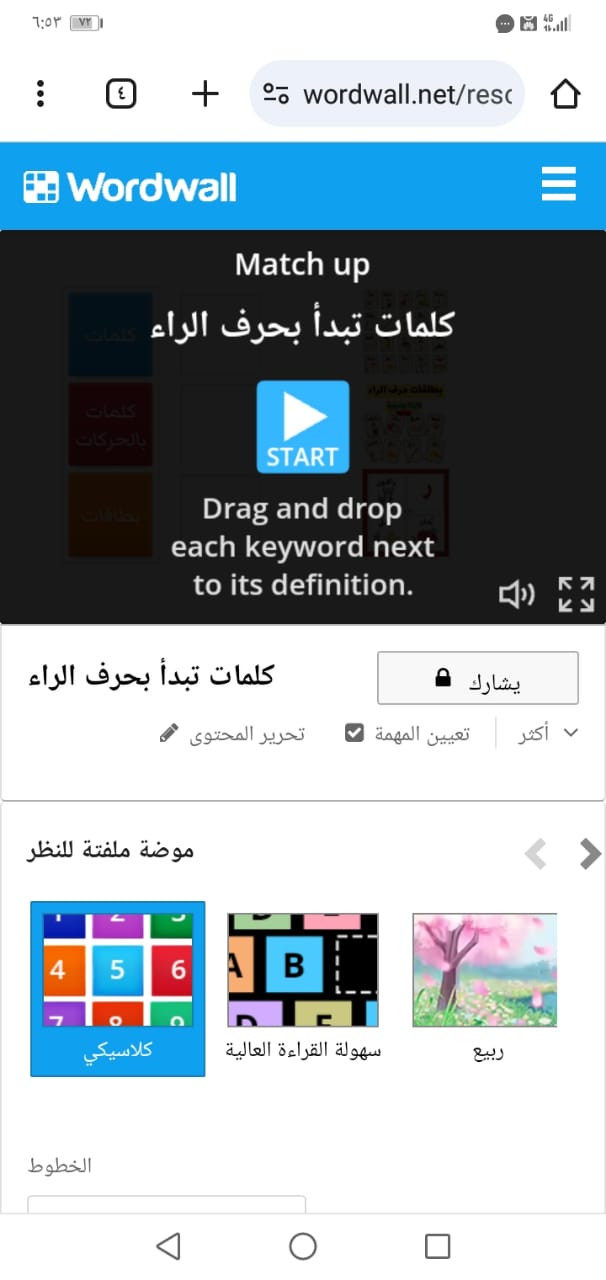Go to the browser home page

[x=565, y=94]
